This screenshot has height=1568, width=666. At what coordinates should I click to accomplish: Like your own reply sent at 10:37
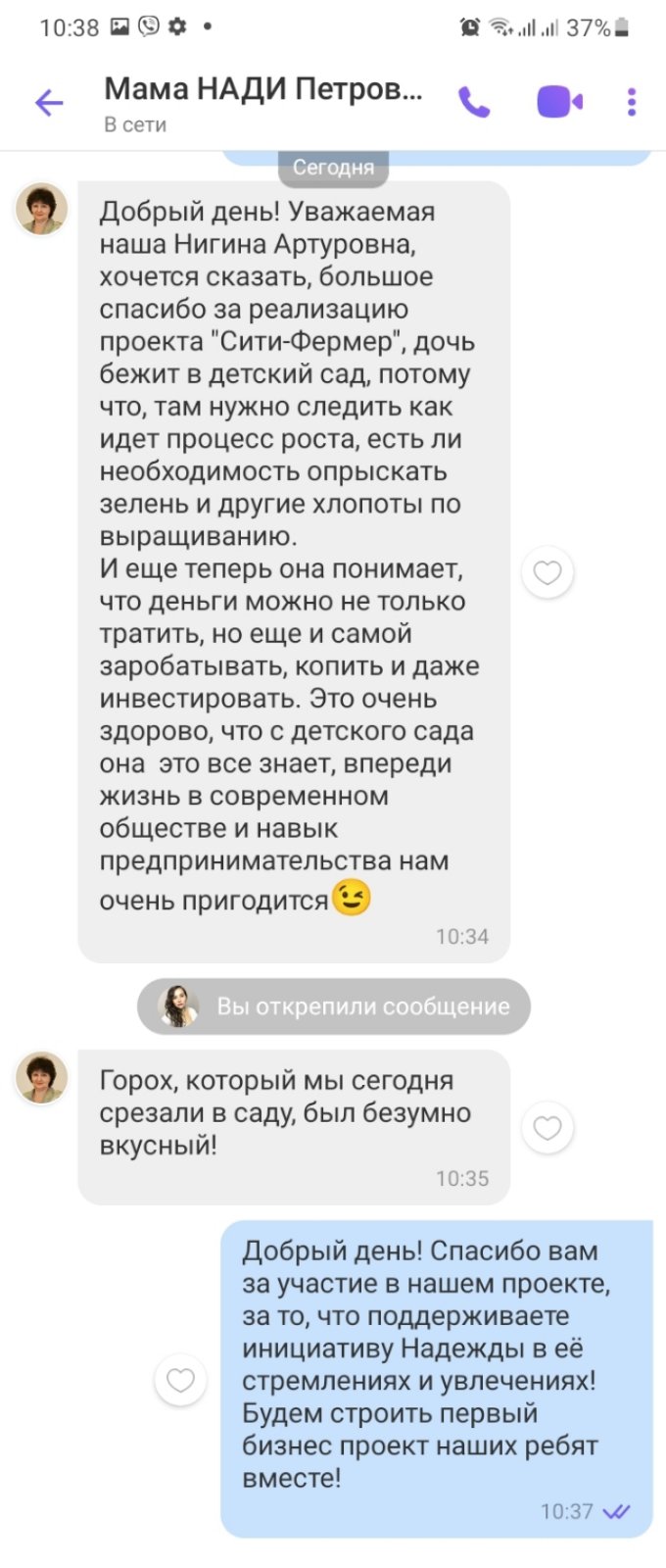pos(181,1381)
